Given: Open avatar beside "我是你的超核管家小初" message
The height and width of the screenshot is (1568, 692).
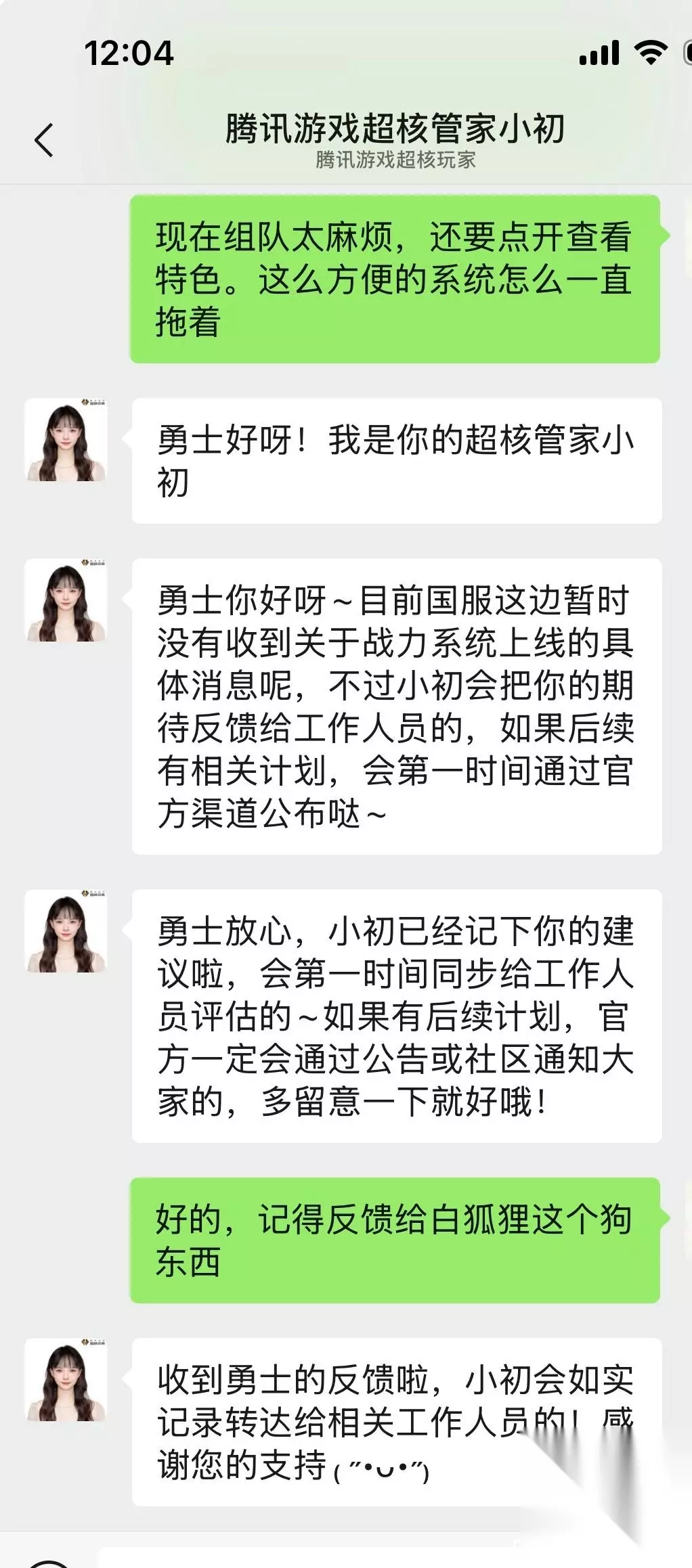Looking at the screenshot, I should (66, 440).
